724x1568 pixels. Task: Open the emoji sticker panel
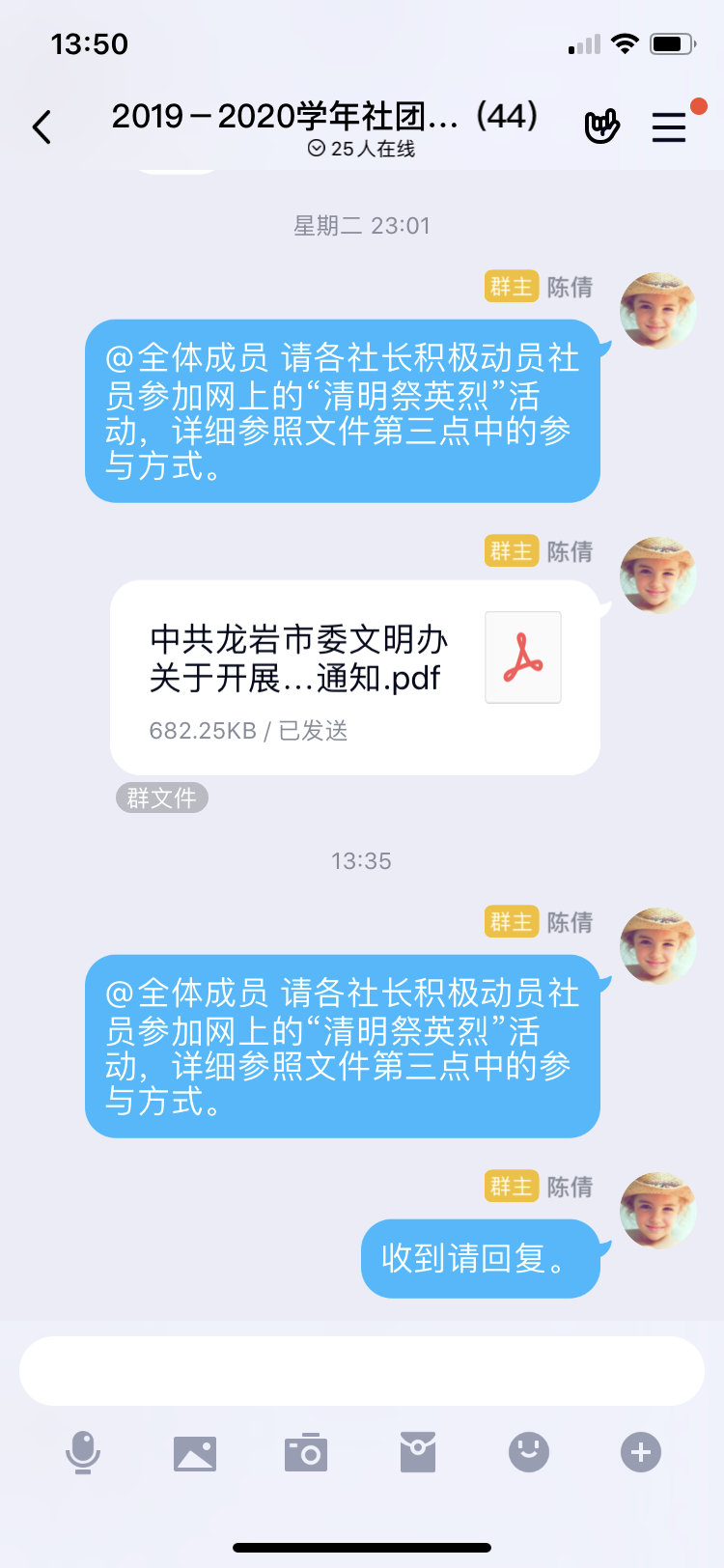529,1452
